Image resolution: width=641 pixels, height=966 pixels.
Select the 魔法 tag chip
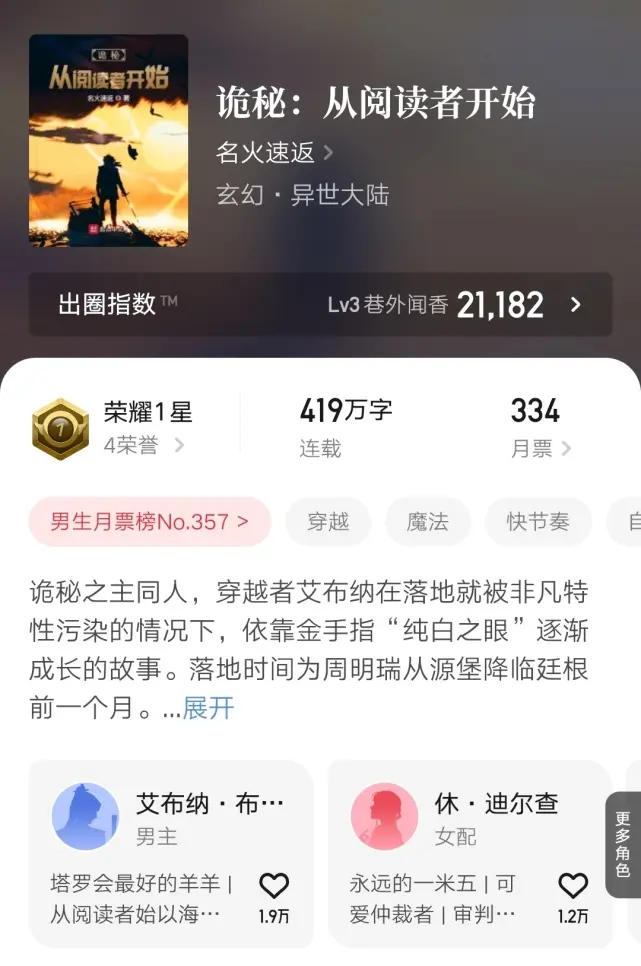point(428,522)
